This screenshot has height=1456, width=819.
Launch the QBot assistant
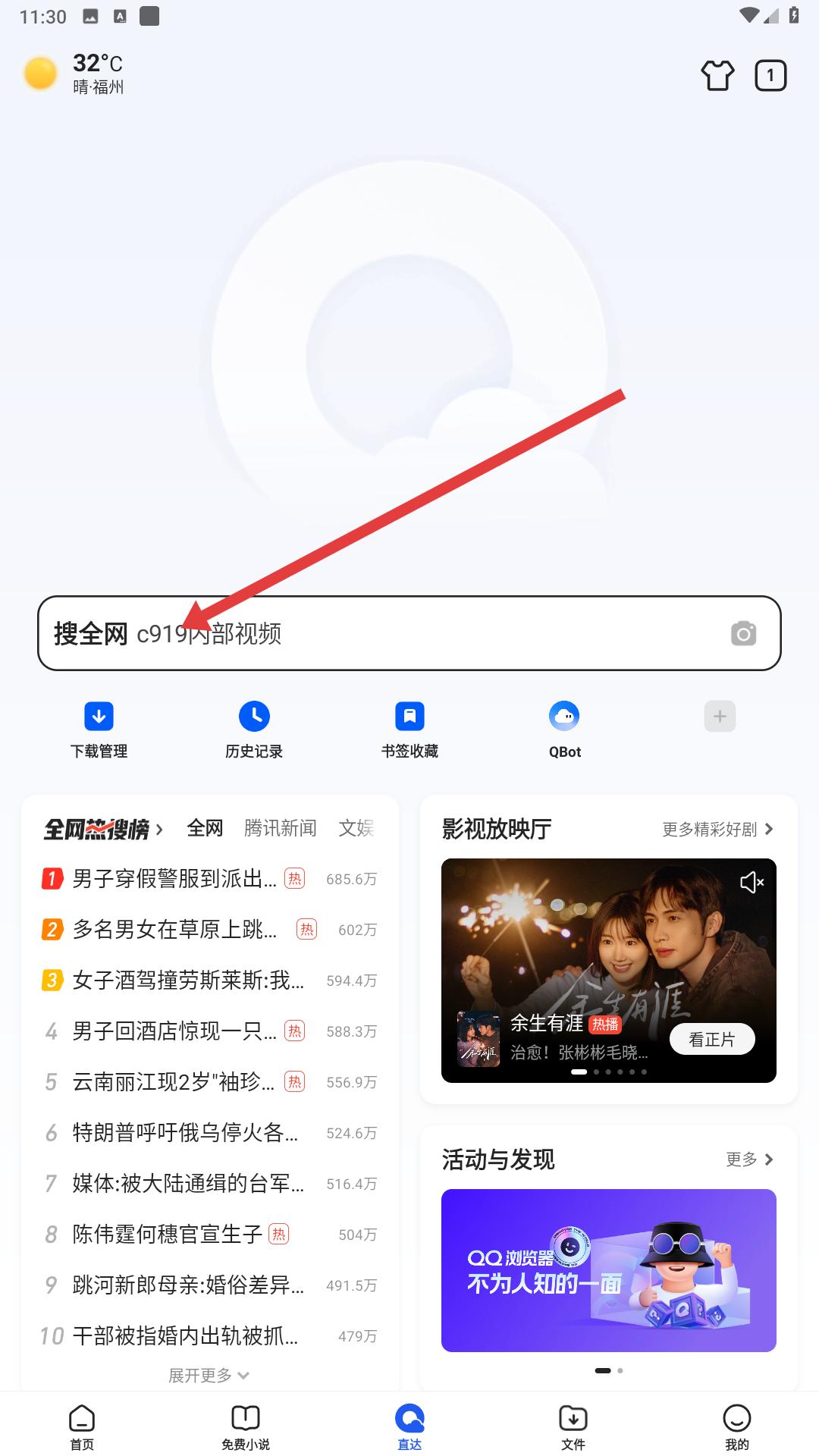(x=564, y=729)
